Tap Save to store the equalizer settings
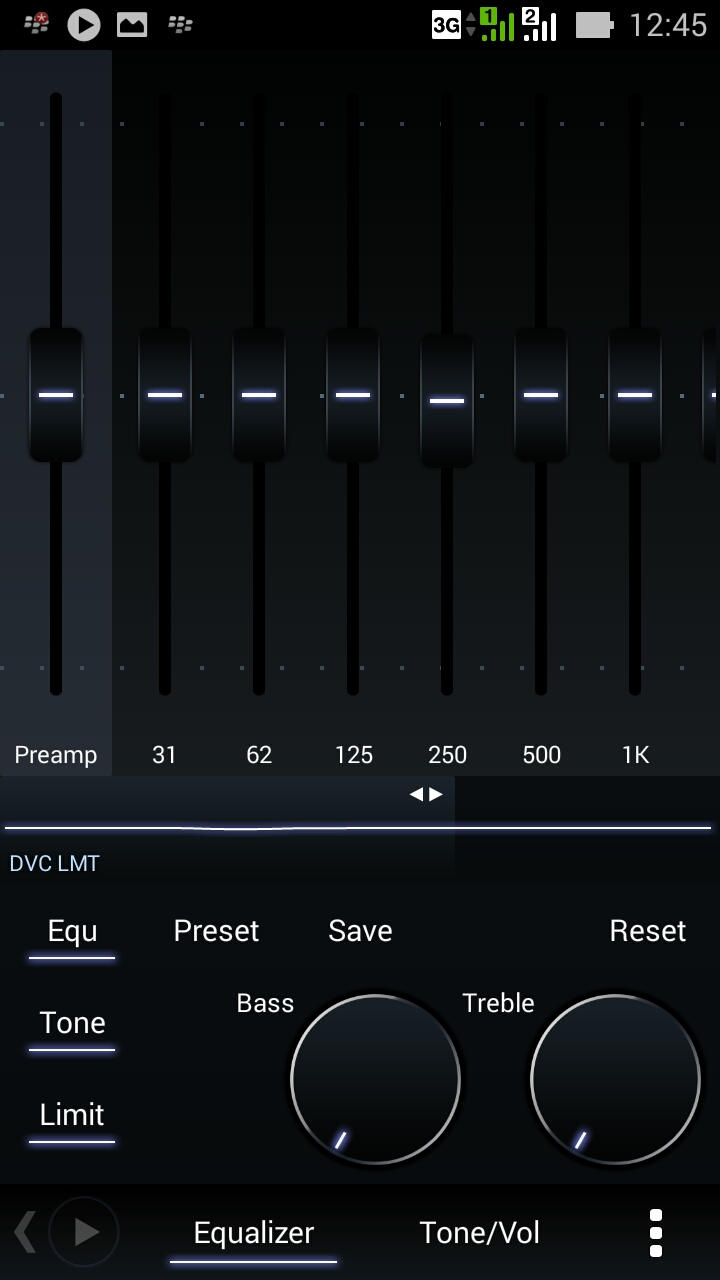The image size is (720, 1280). coord(359,930)
